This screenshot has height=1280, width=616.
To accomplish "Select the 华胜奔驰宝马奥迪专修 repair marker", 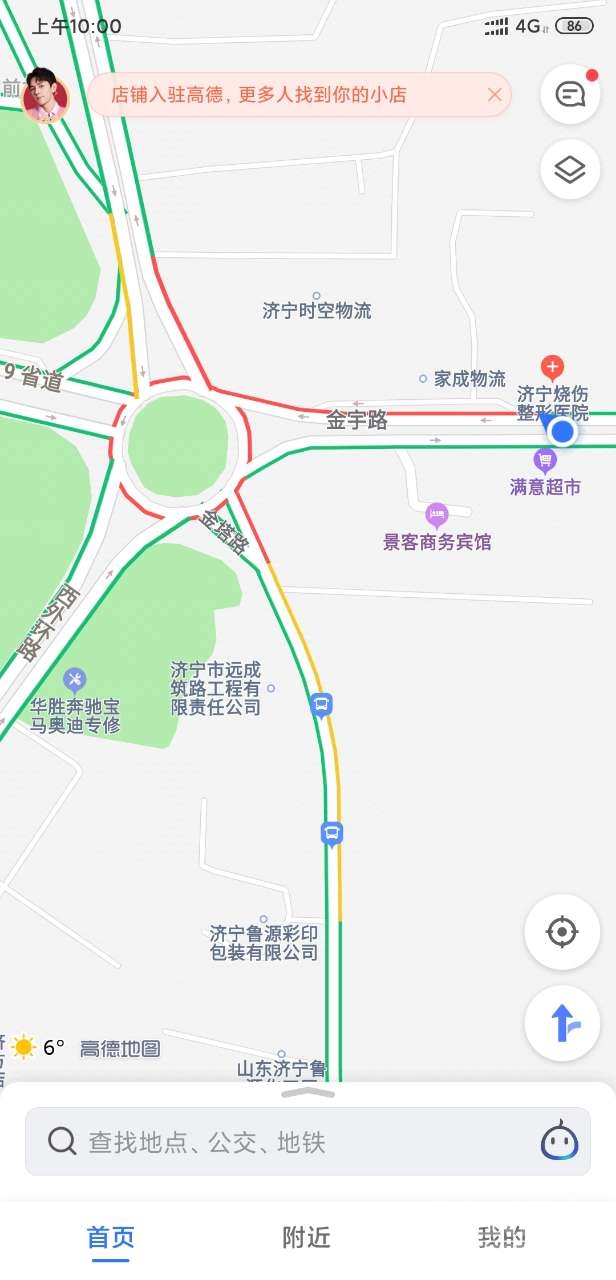I will (x=74, y=681).
